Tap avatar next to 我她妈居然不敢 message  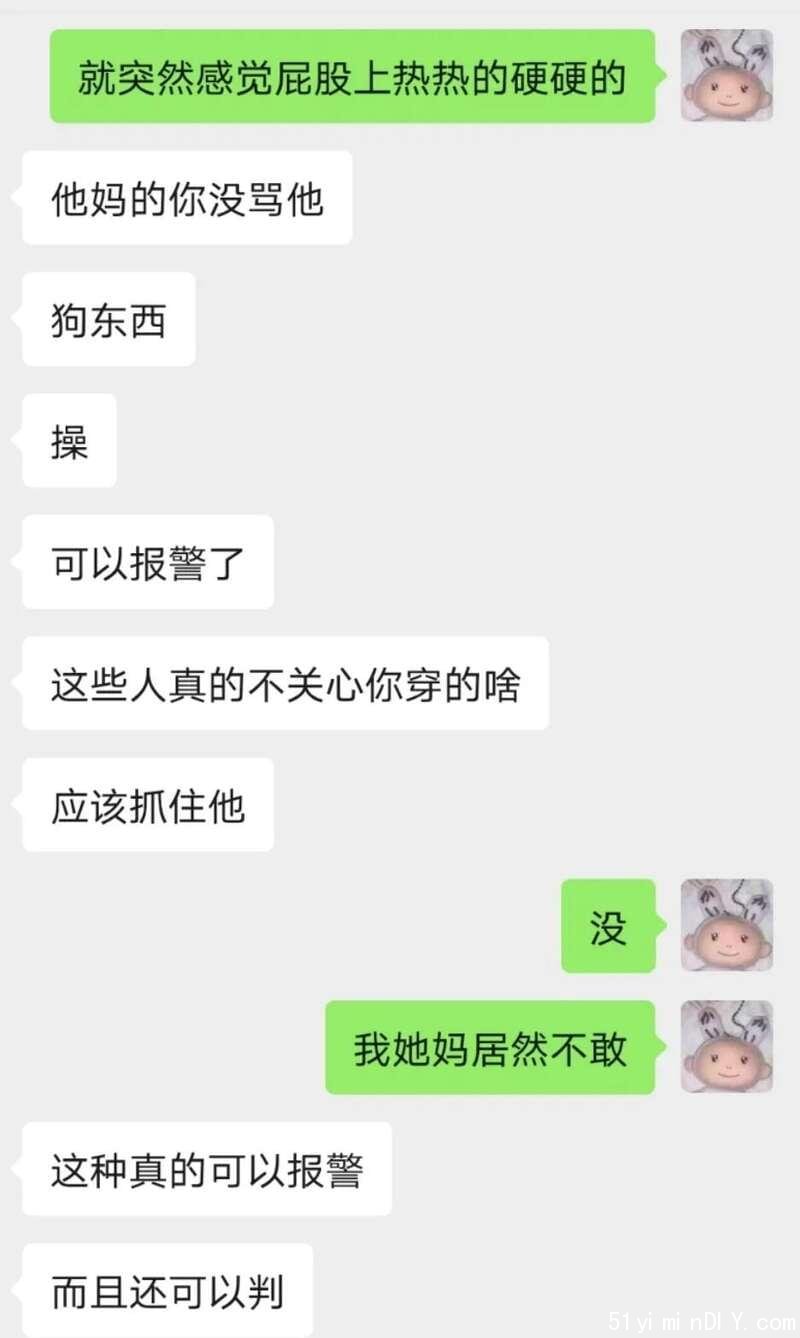[727, 1046]
